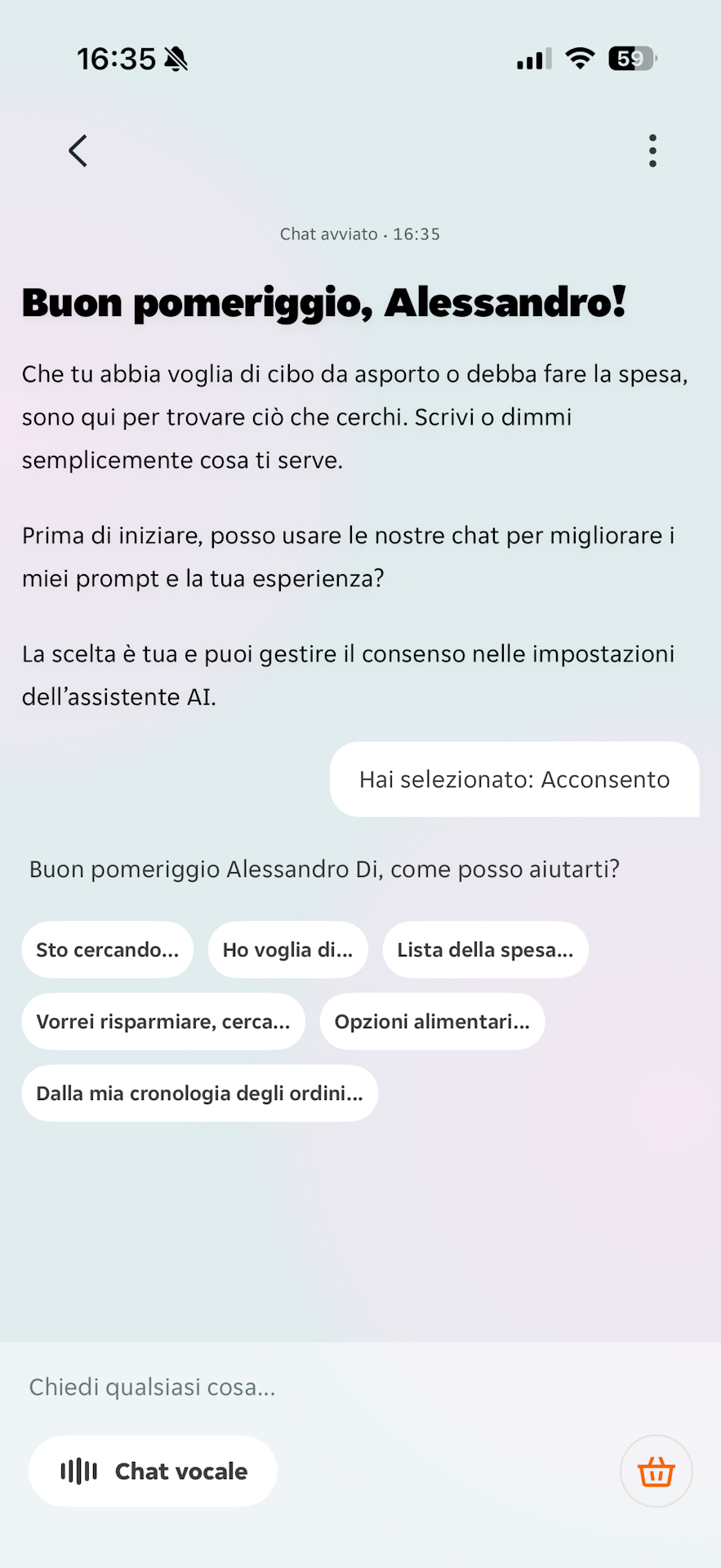The width and height of the screenshot is (721, 1568).
Task: Tap the 'Lista della spesa...' chip
Action: click(x=485, y=950)
